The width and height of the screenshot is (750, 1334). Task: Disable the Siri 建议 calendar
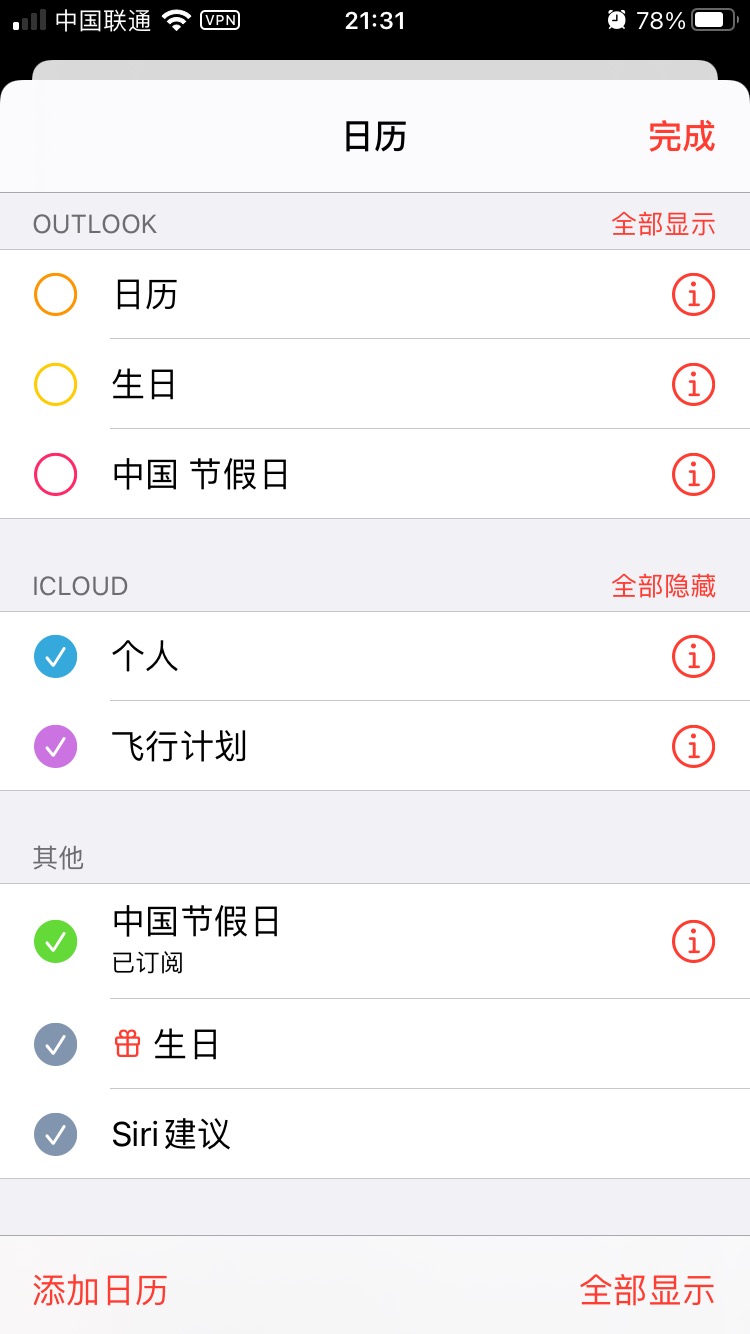[x=55, y=1134]
